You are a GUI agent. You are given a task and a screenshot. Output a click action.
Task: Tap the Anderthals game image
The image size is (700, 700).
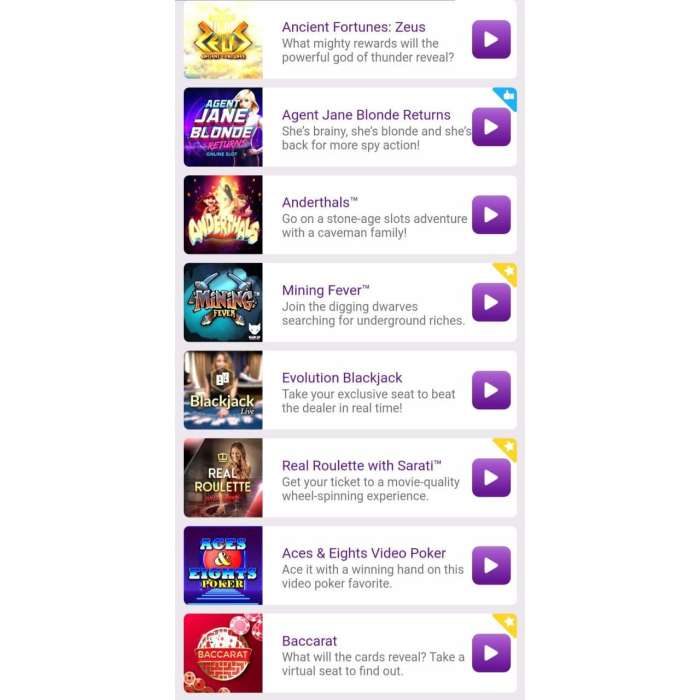point(223,215)
